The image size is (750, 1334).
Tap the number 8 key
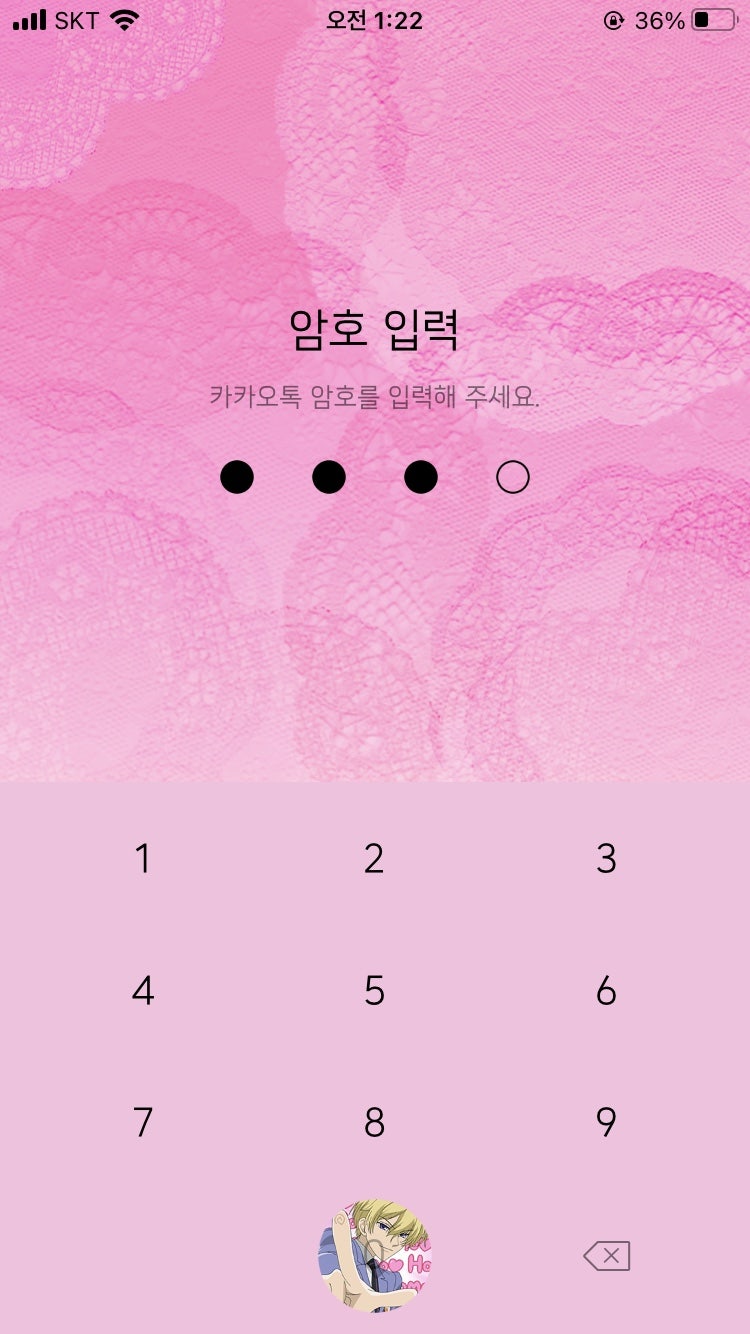click(x=374, y=1123)
